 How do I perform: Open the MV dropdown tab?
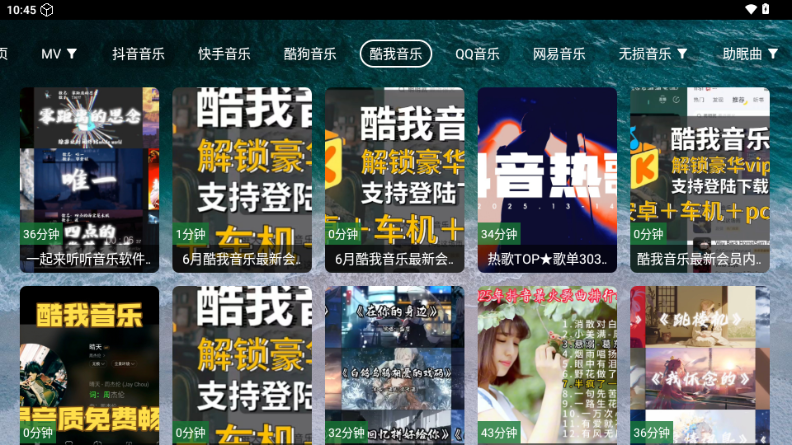(x=59, y=54)
